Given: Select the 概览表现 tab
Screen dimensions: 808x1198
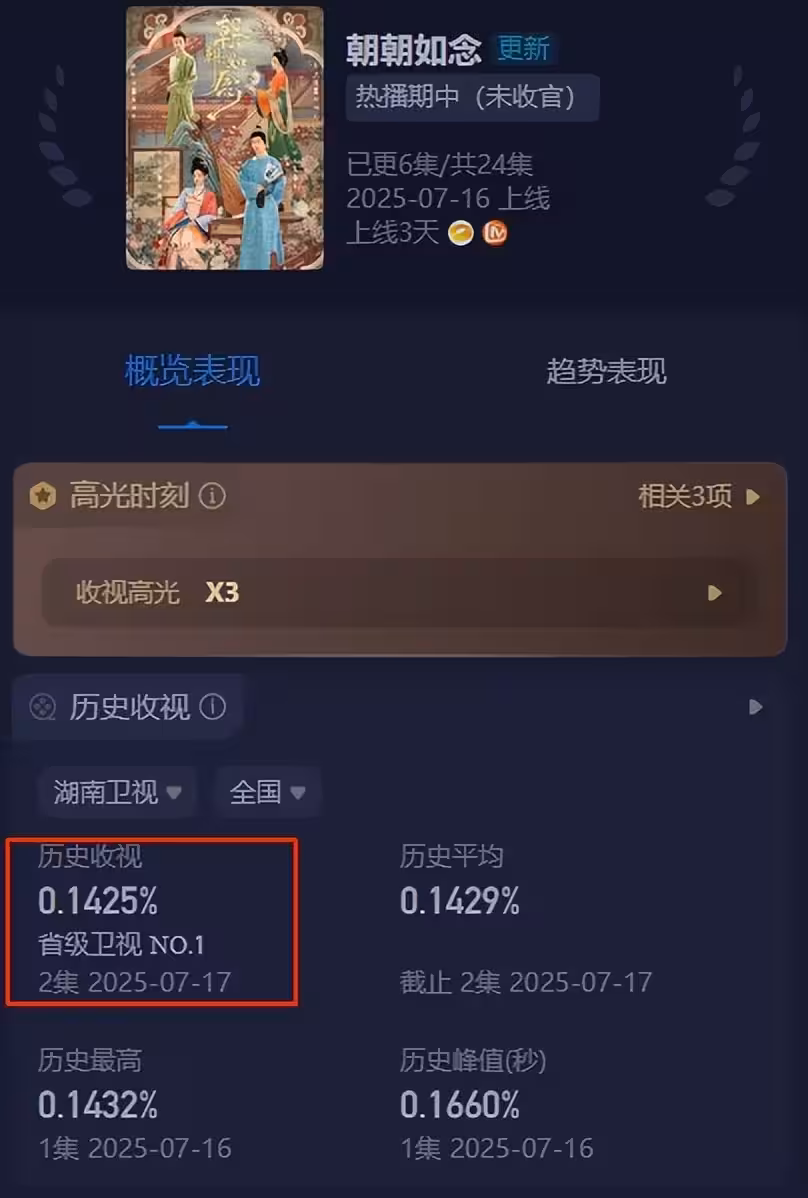Looking at the screenshot, I should 192,372.
